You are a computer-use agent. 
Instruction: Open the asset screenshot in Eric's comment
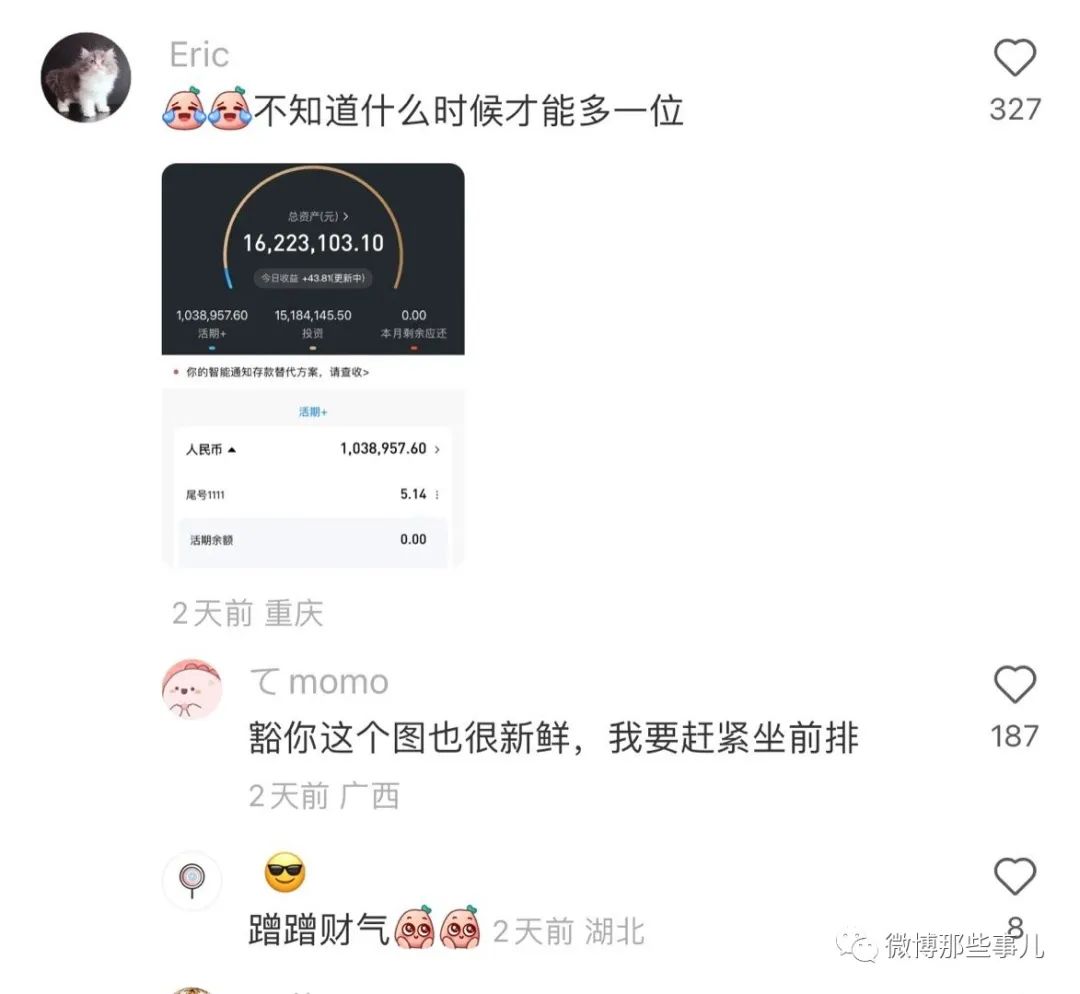click(x=313, y=365)
